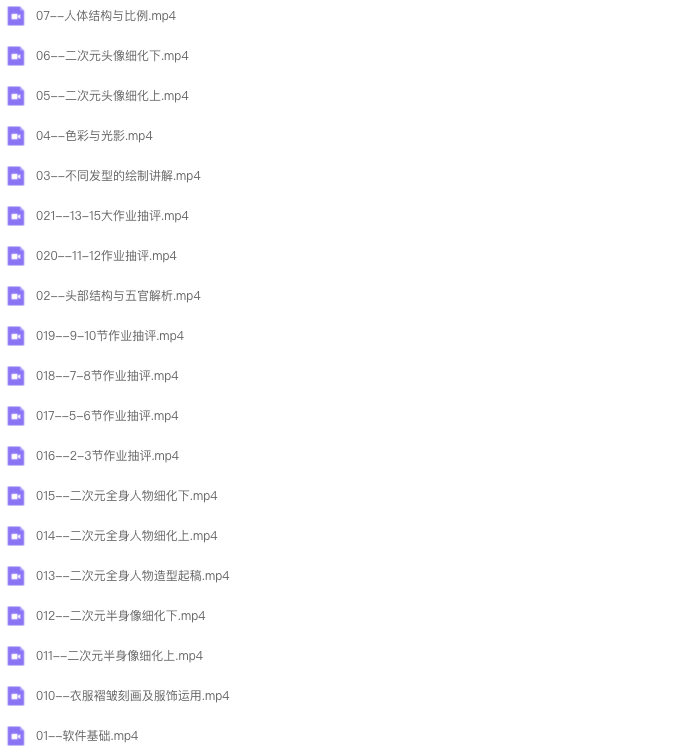Select 019--9-10节作业抽评.mp4
The height and width of the screenshot is (753, 677).
coord(110,336)
